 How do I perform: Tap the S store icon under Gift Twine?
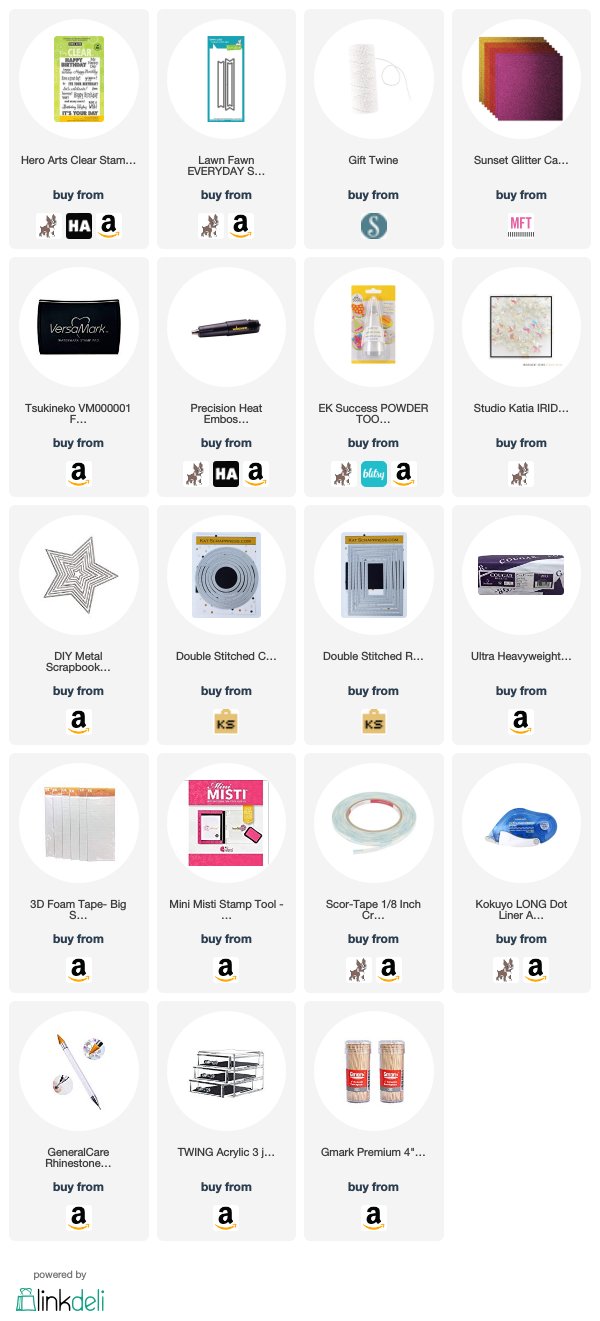click(x=374, y=226)
